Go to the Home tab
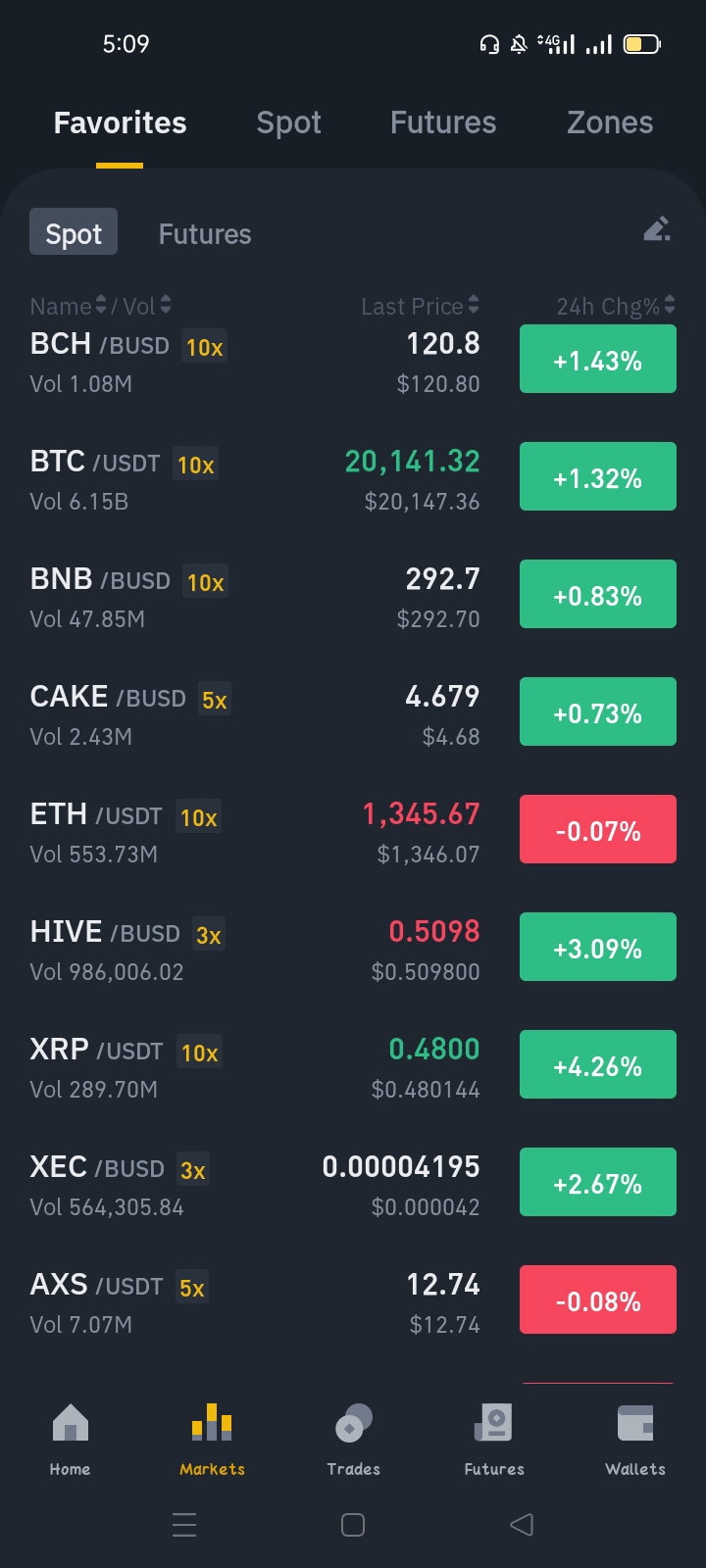Viewport: 706px width, 1568px height. click(x=70, y=1439)
